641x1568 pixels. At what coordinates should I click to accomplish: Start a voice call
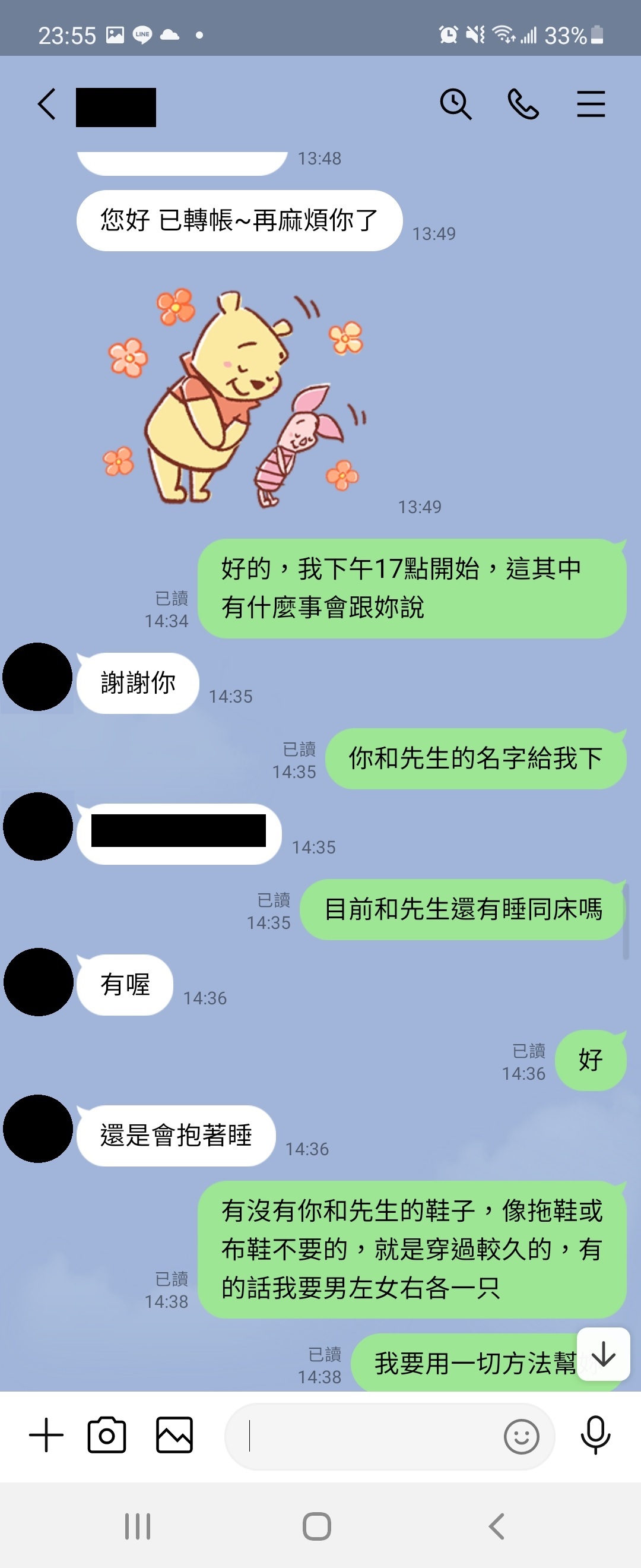523,104
